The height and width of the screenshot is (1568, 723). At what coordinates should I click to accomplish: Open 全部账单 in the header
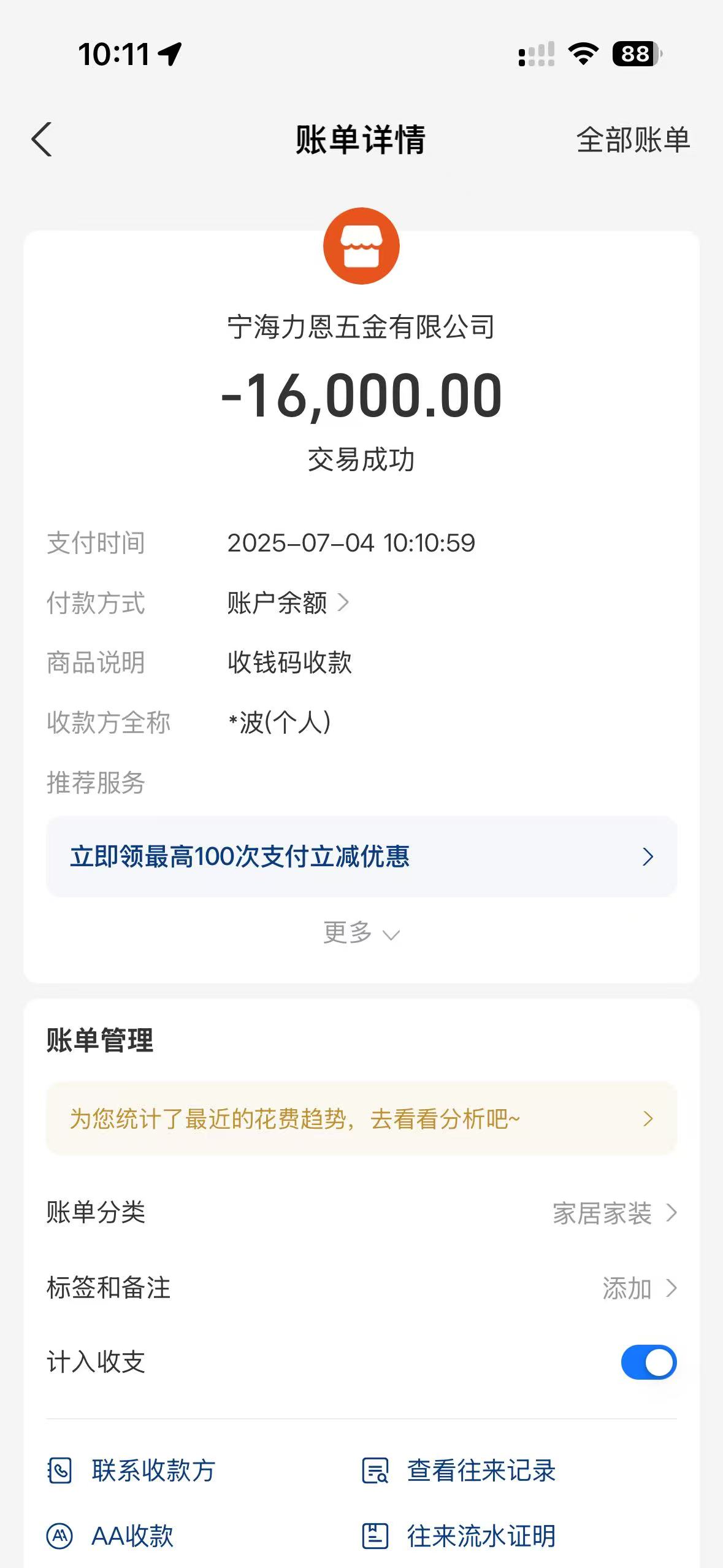coord(633,140)
